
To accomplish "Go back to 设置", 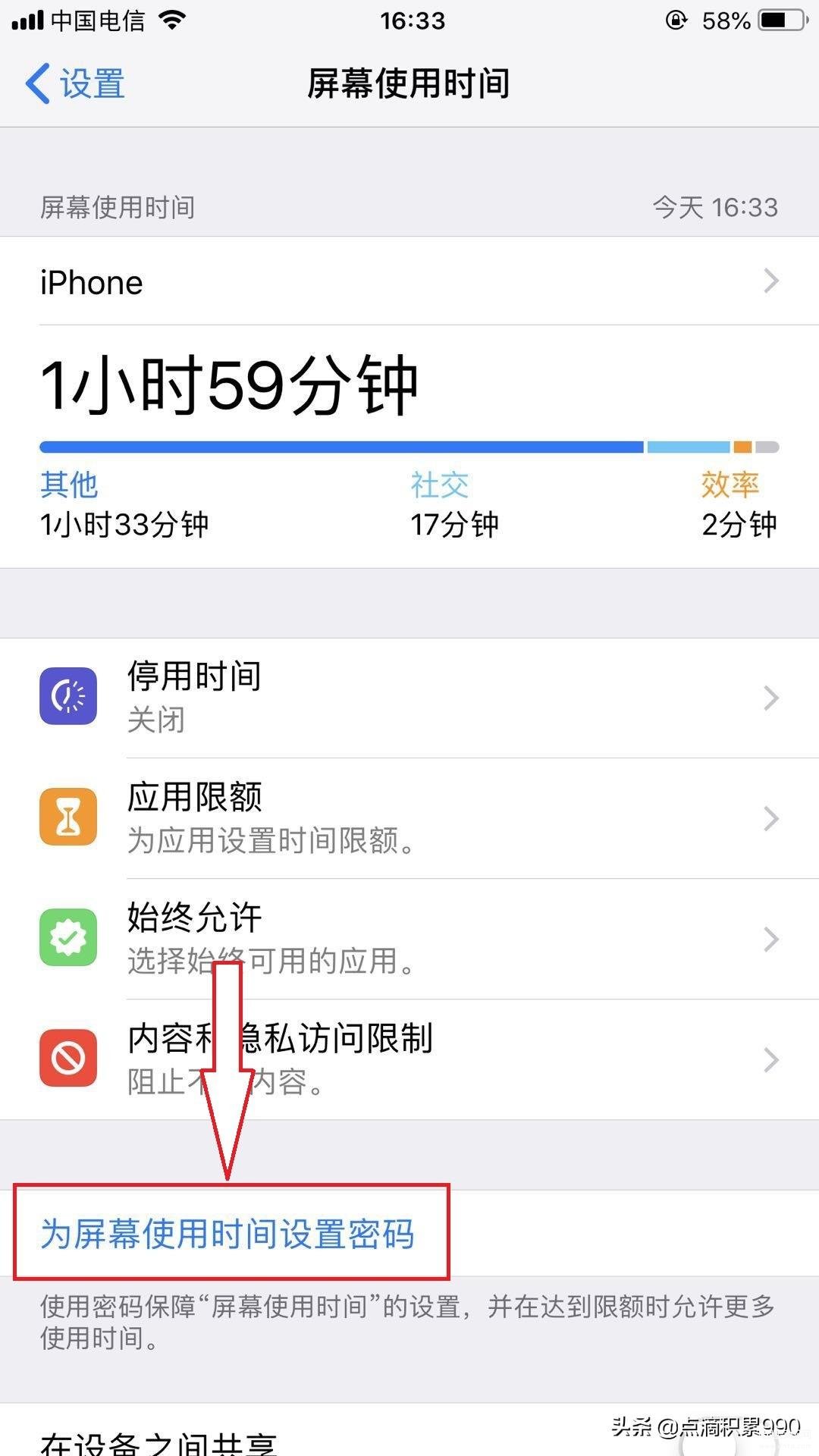I will [x=76, y=83].
